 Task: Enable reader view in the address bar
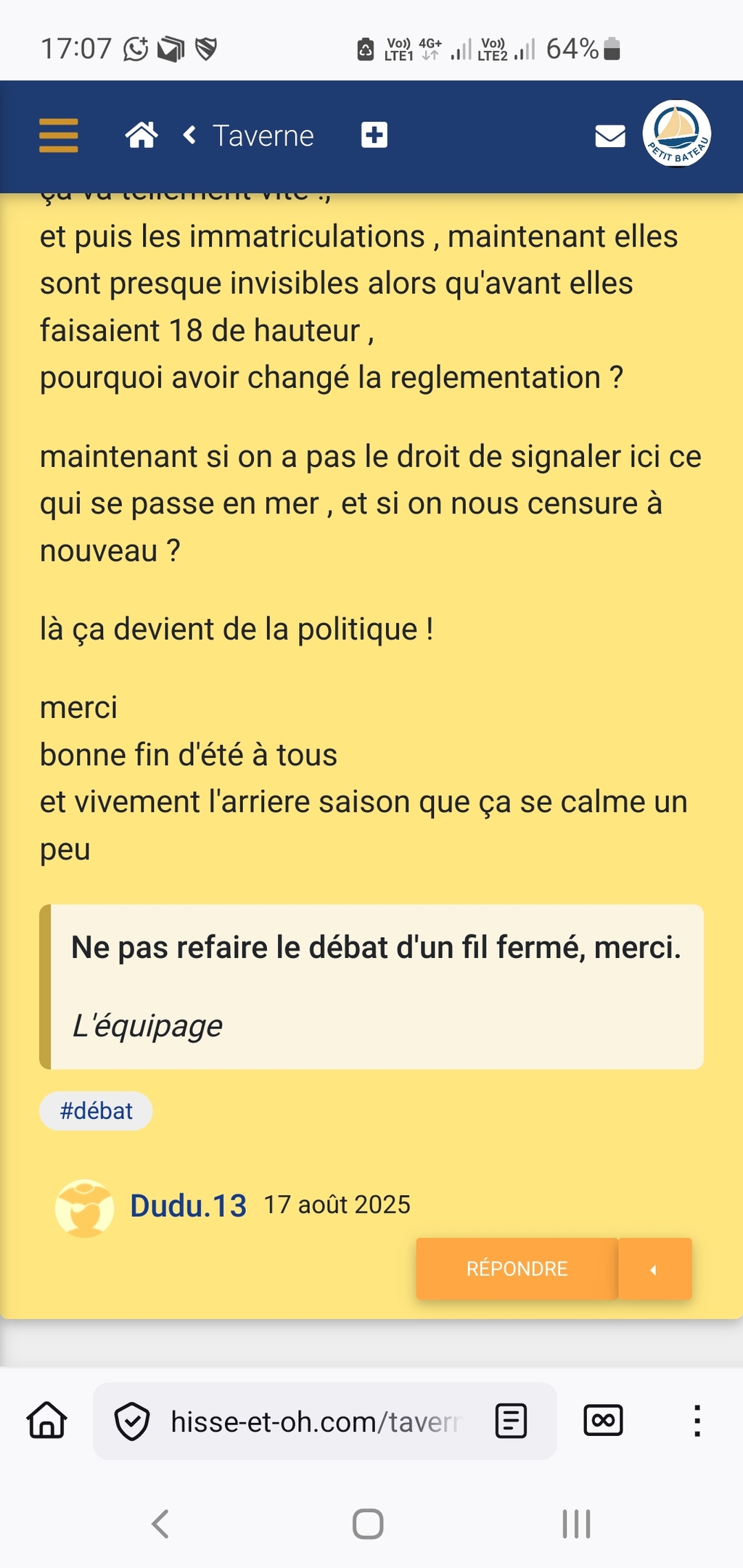coord(512,1421)
